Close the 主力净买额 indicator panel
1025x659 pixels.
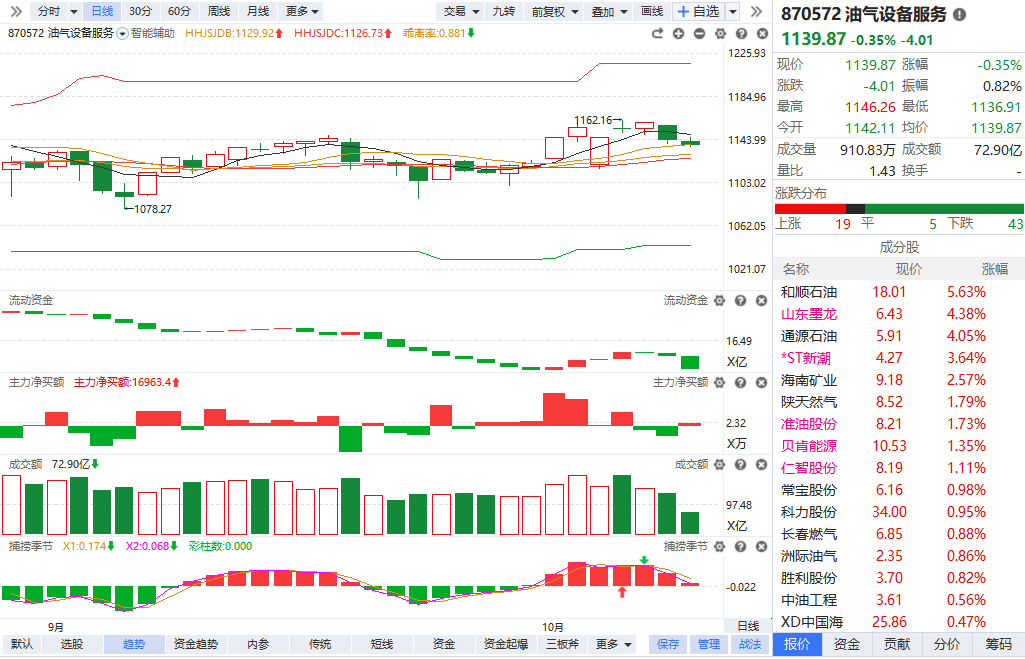coord(761,382)
